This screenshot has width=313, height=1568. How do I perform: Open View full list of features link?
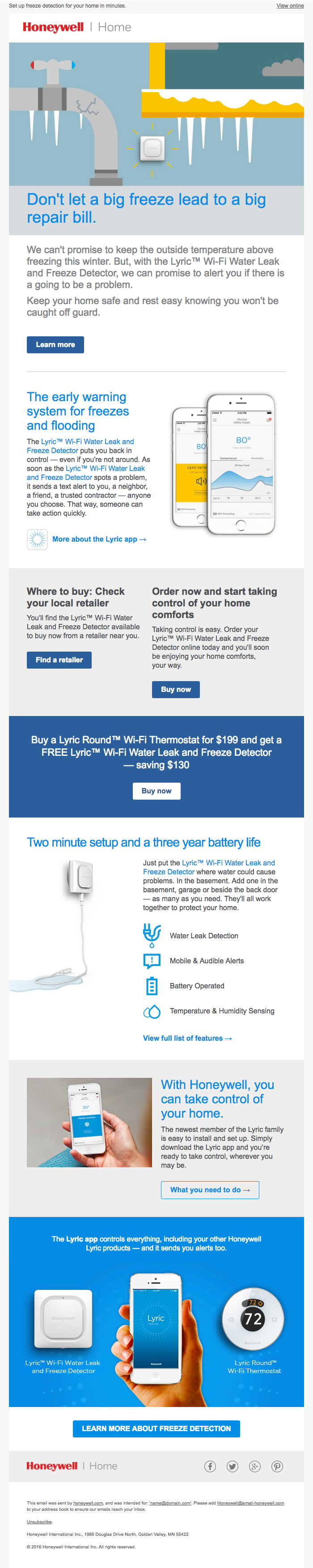pyautogui.click(x=187, y=1038)
